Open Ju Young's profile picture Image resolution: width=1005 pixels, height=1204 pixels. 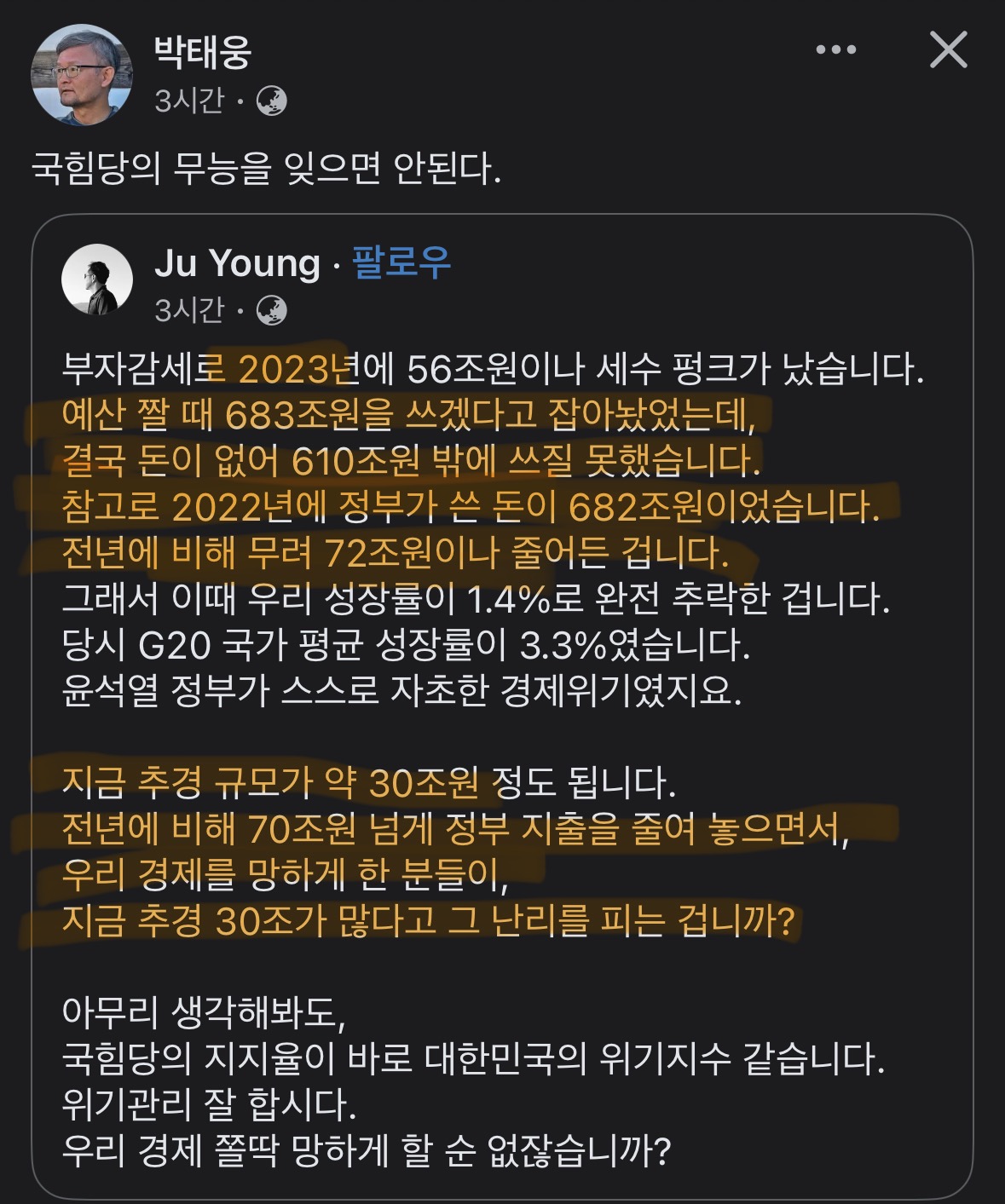click(x=97, y=279)
